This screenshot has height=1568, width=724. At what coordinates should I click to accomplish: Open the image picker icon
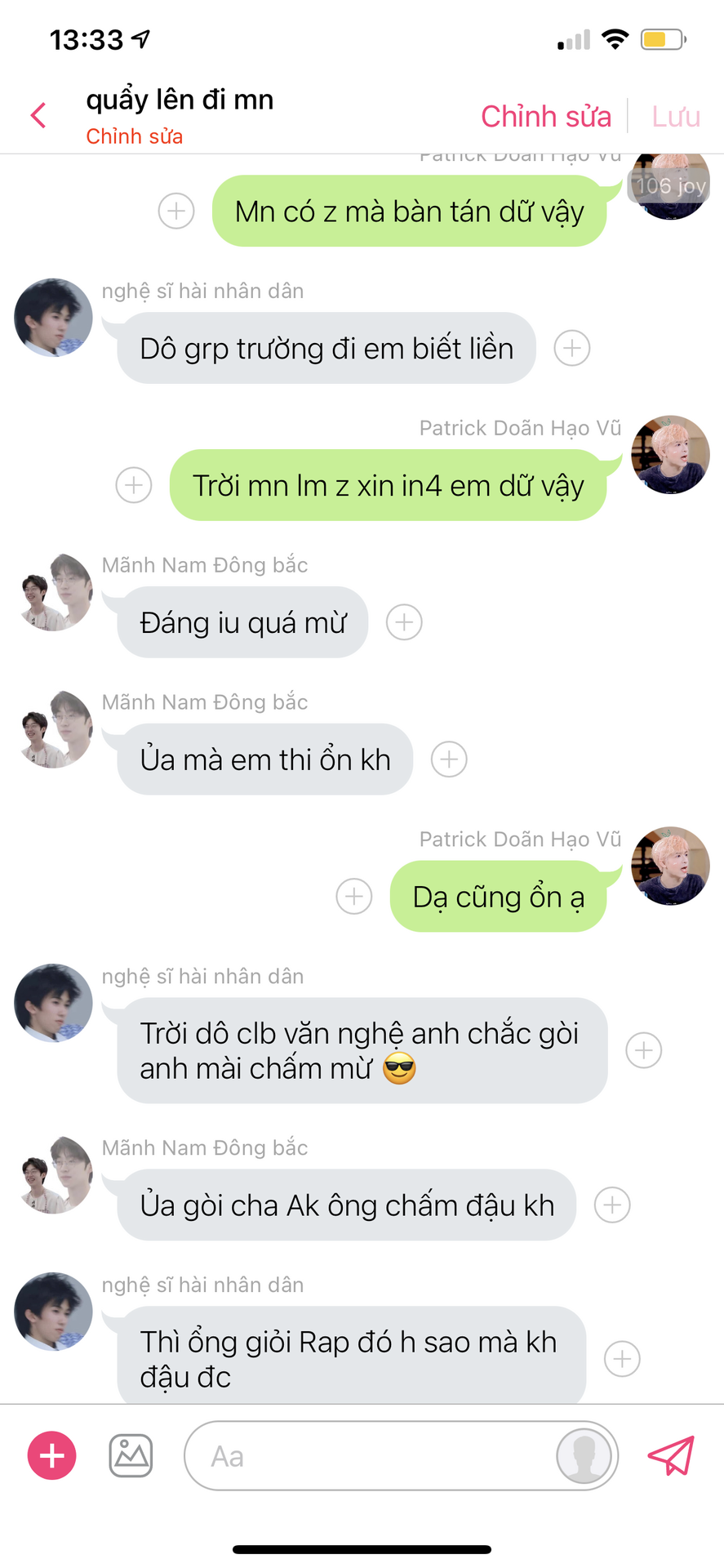(131, 1455)
